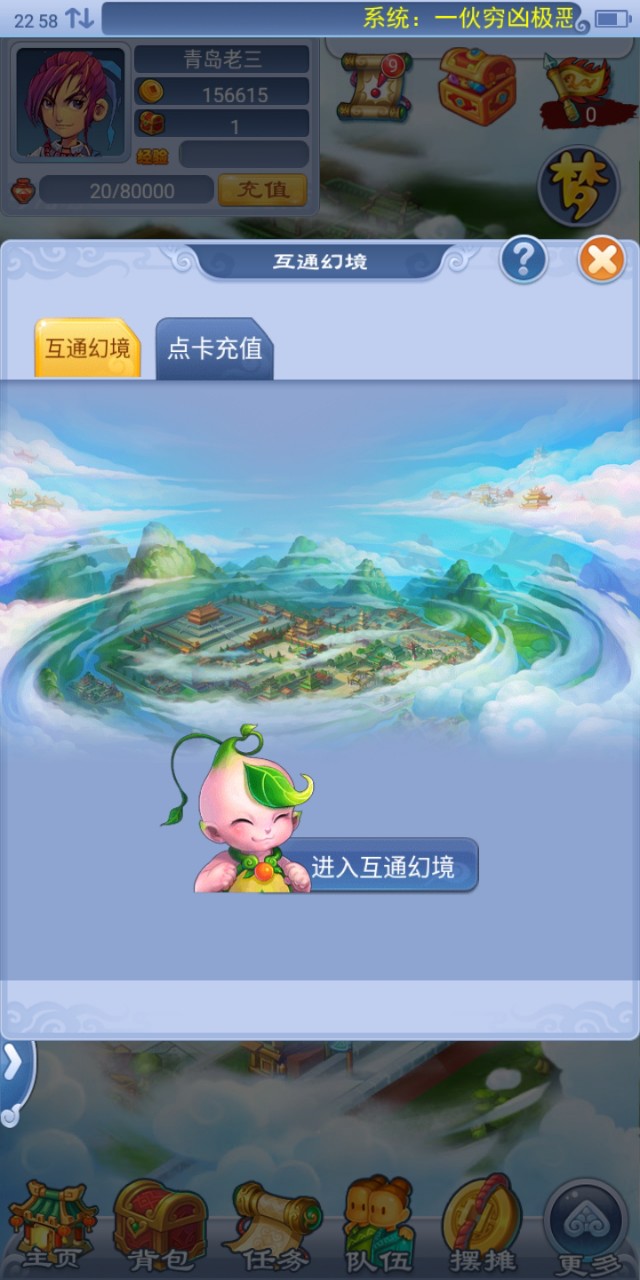The width and height of the screenshot is (640, 1280).
Task: Tap the 充值 recharge button
Action: 262,190
